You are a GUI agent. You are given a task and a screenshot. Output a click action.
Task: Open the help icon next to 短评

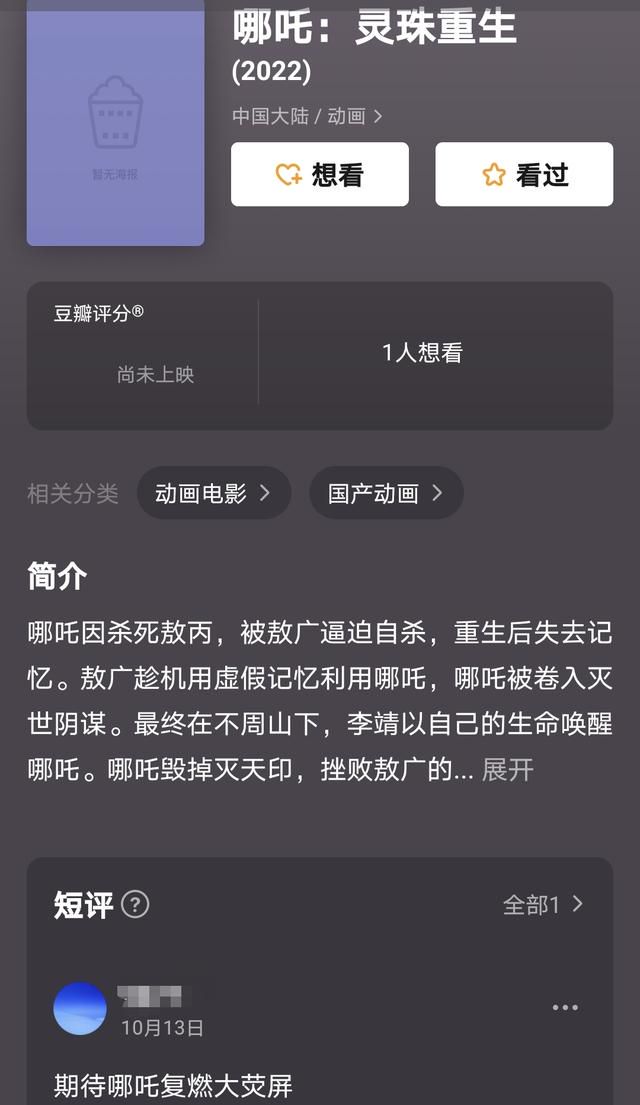click(x=135, y=905)
